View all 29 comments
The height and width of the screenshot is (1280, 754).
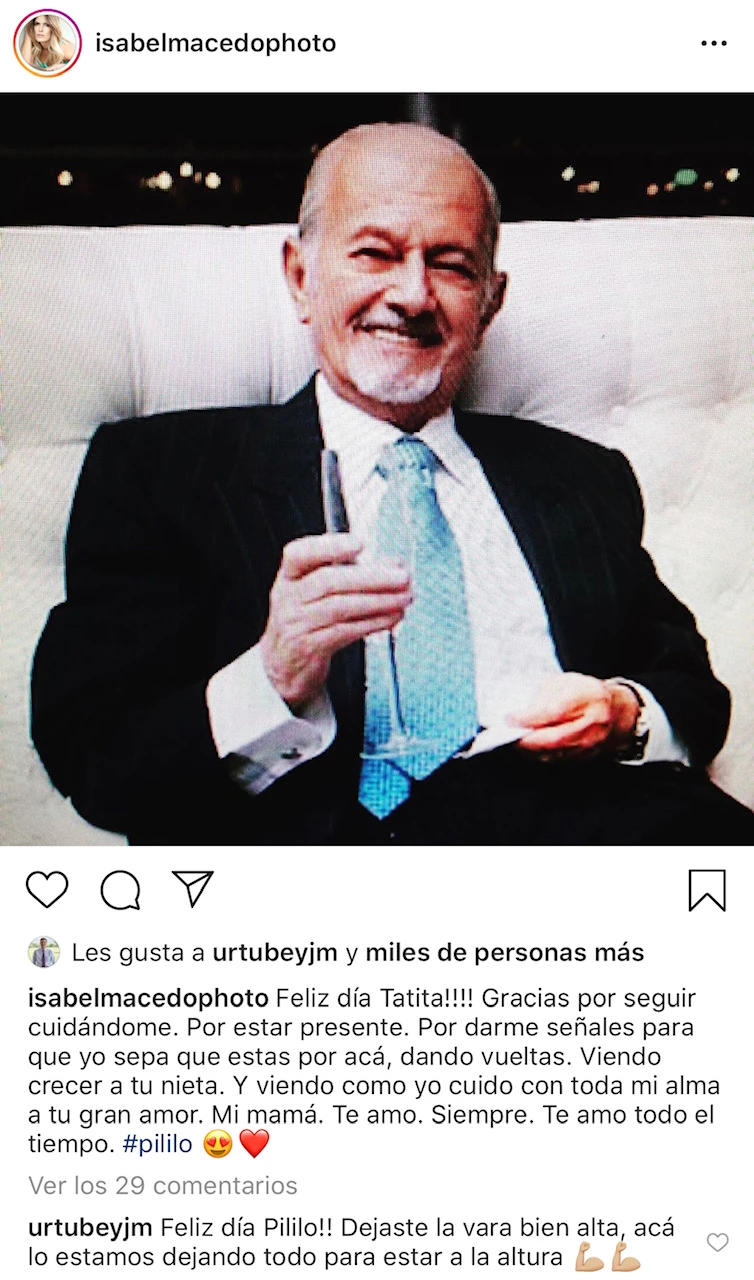coord(163,1185)
